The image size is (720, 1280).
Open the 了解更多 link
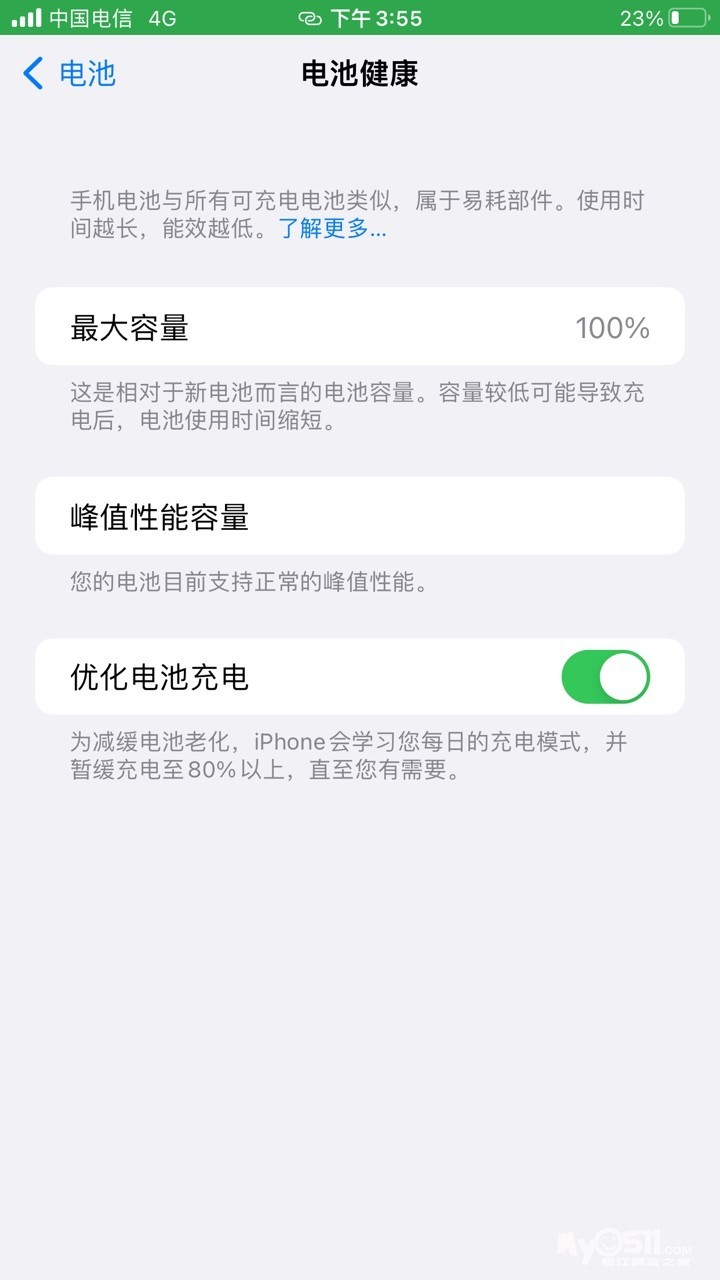(x=332, y=229)
